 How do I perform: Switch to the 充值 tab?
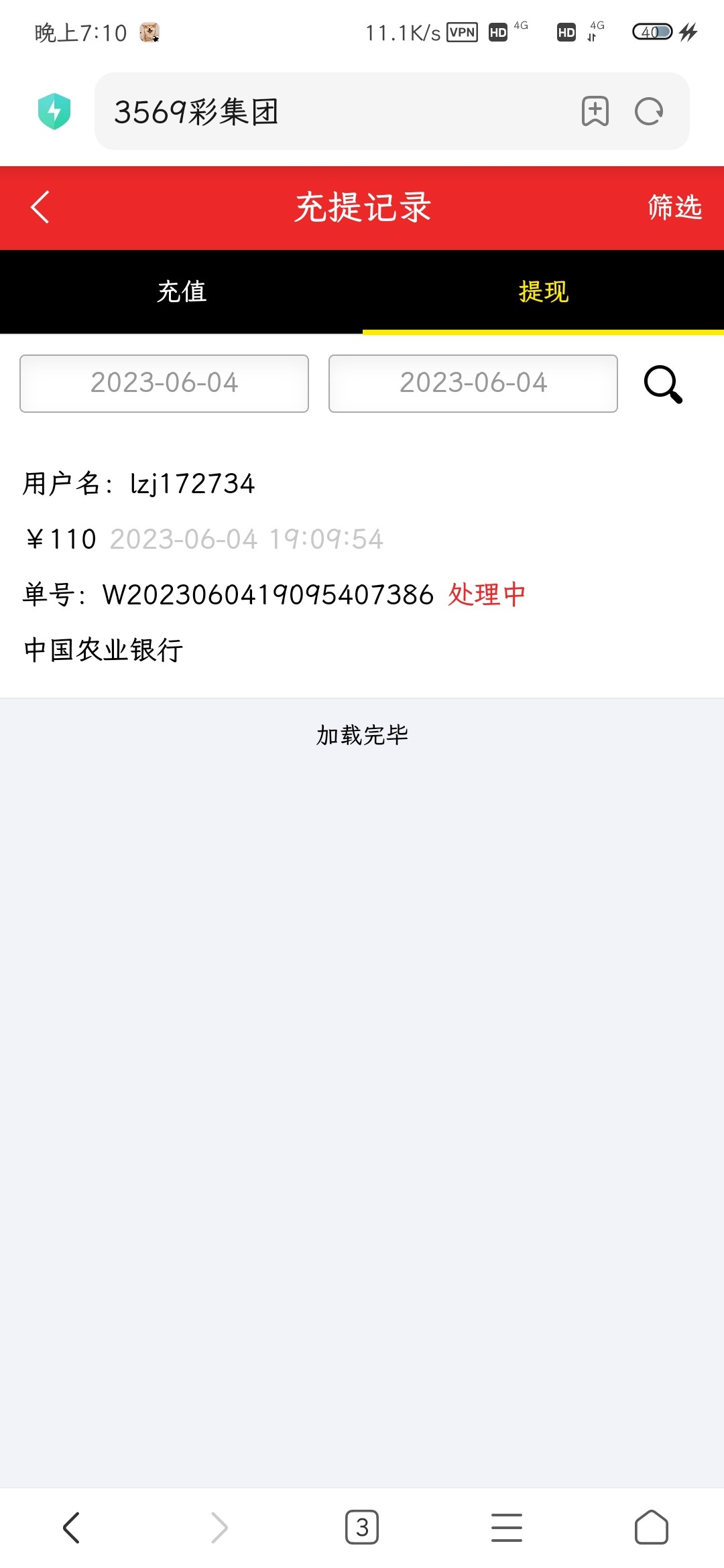click(181, 291)
